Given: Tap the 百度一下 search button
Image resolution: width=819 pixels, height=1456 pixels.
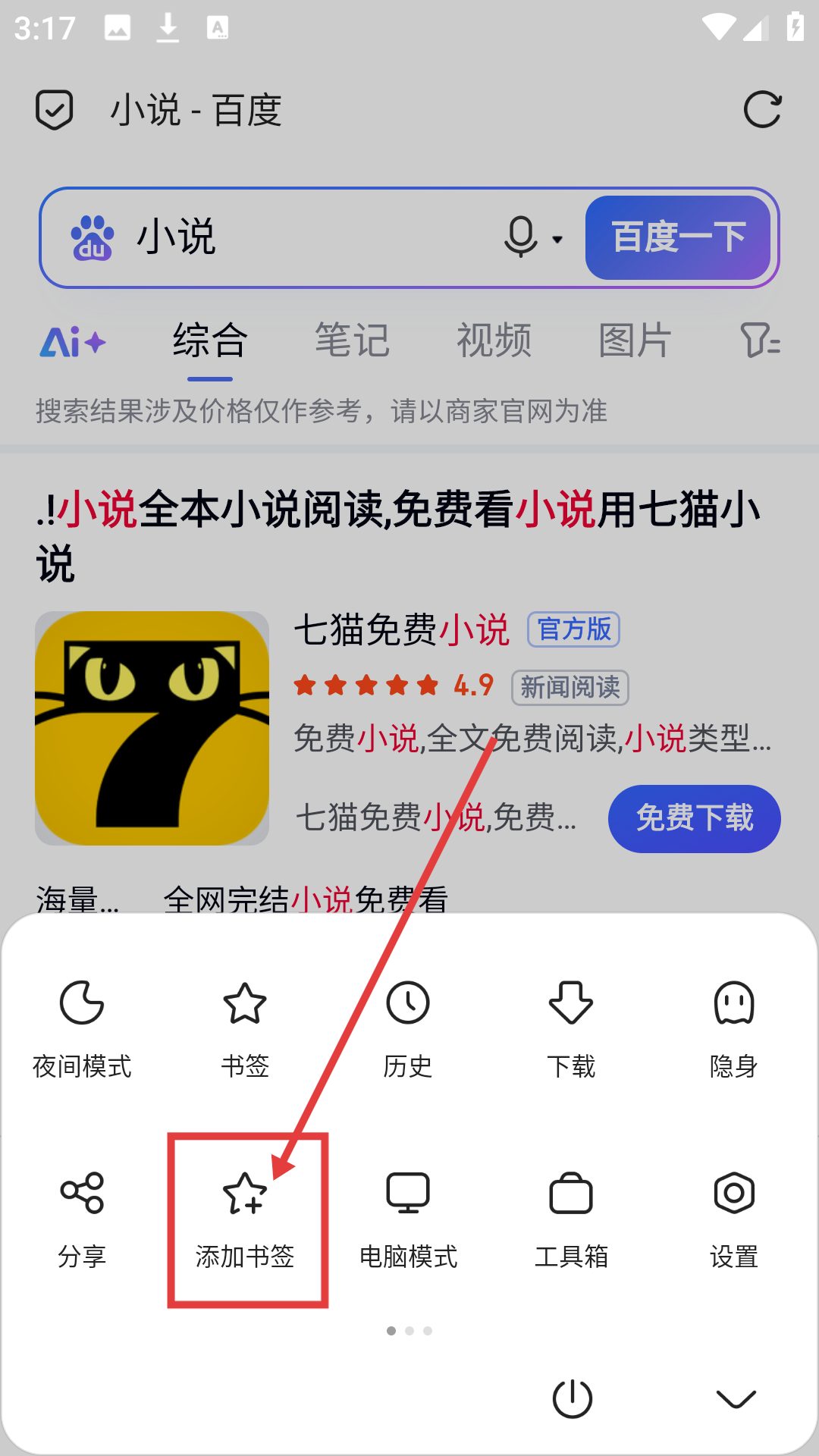Looking at the screenshot, I should (678, 237).
